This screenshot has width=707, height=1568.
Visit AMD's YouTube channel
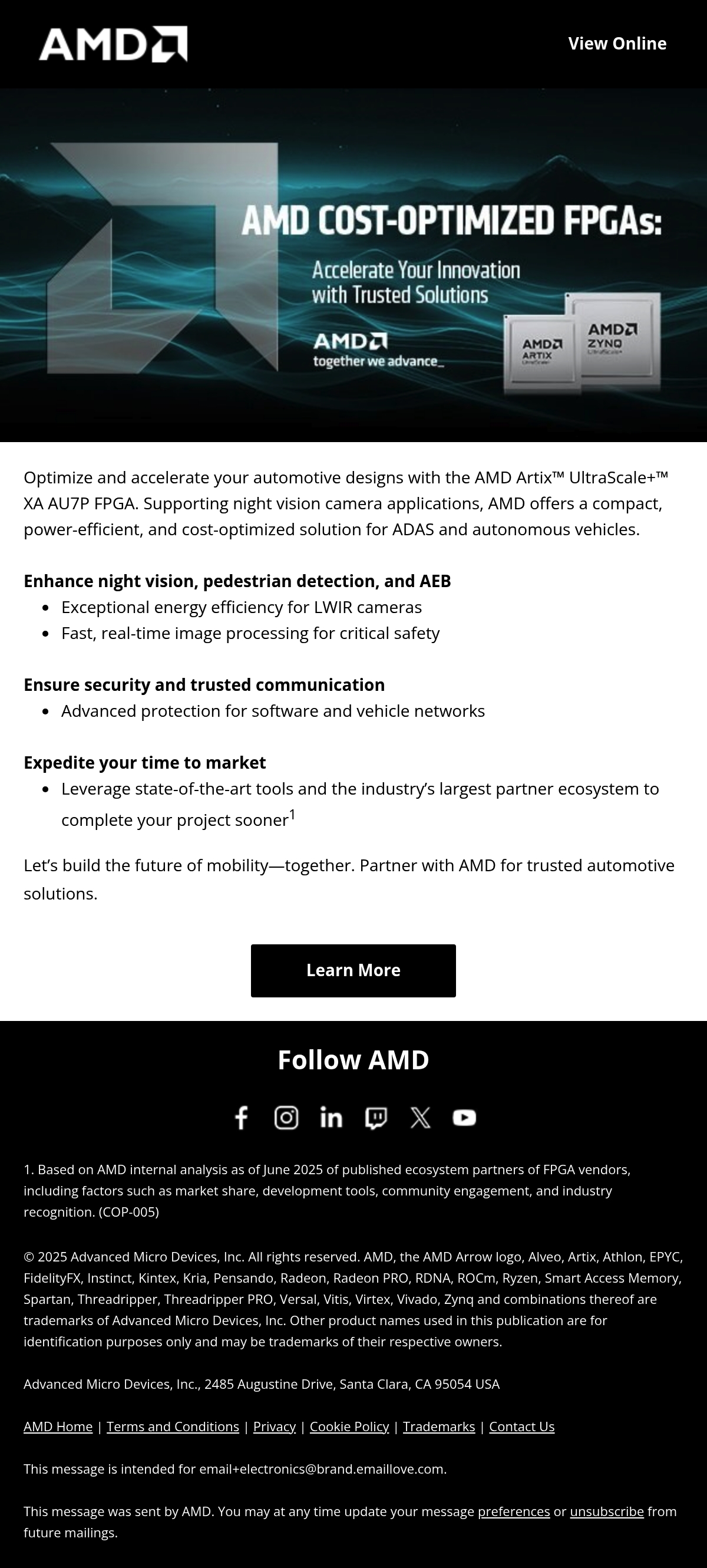point(464,1118)
